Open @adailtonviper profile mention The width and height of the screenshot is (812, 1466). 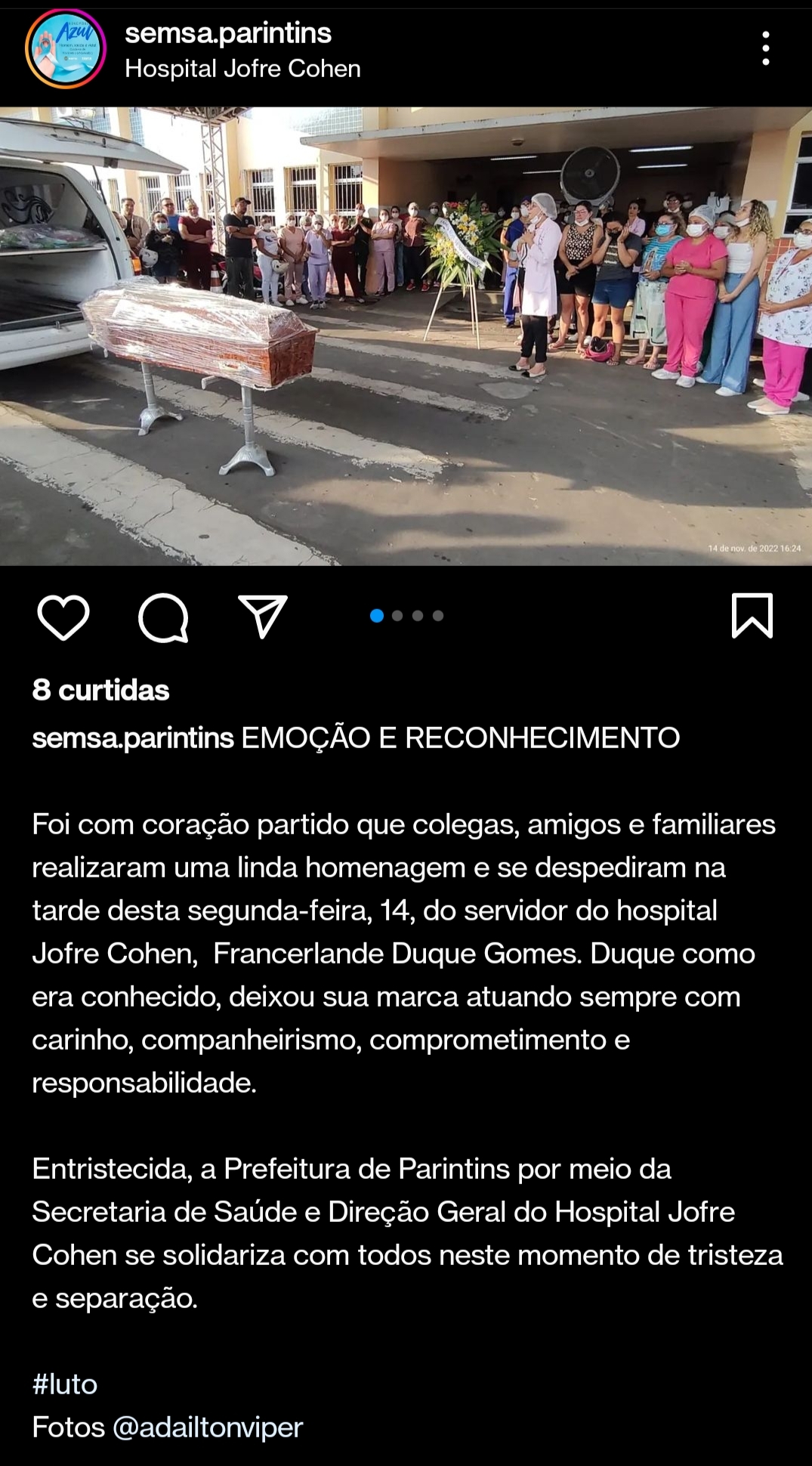[208, 1427]
